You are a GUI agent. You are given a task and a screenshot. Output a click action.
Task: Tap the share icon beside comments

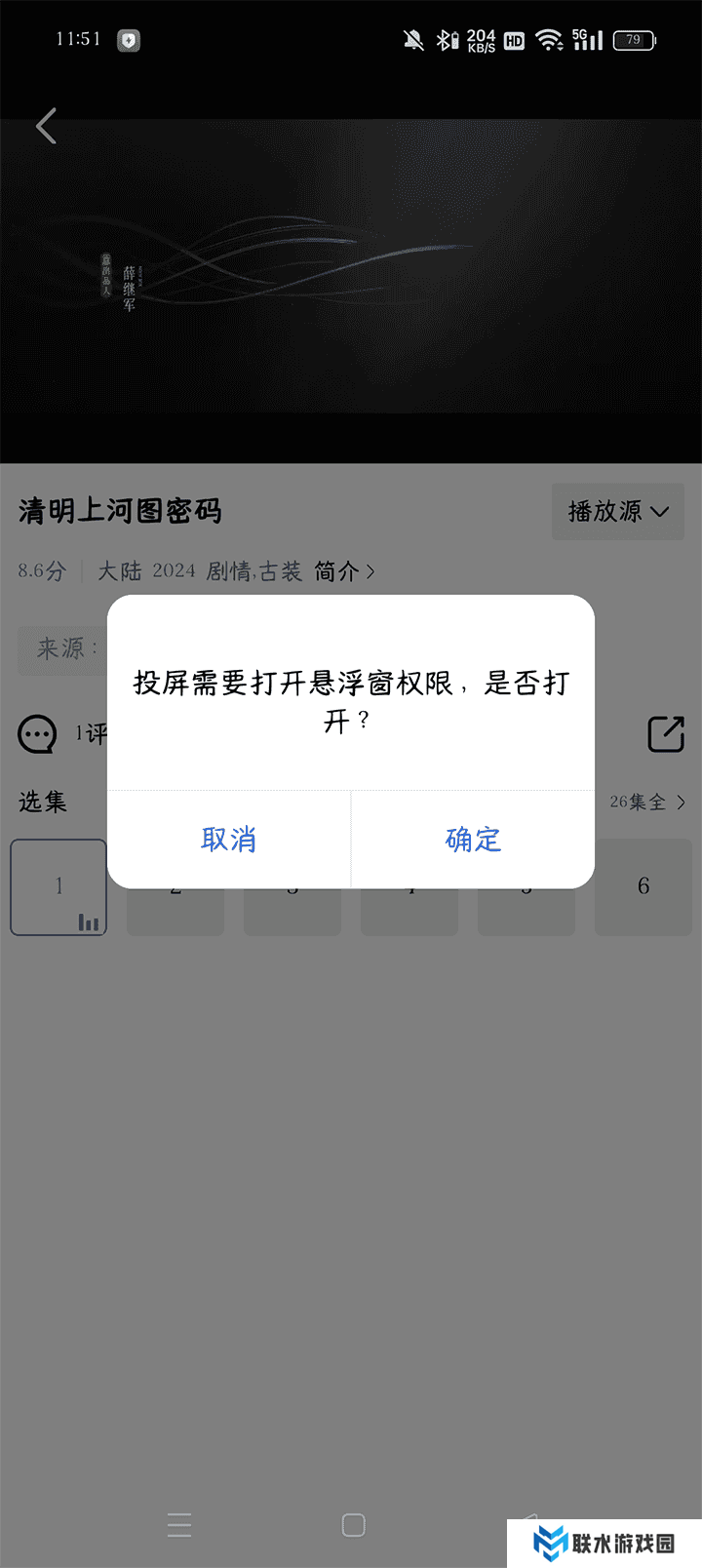(666, 734)
